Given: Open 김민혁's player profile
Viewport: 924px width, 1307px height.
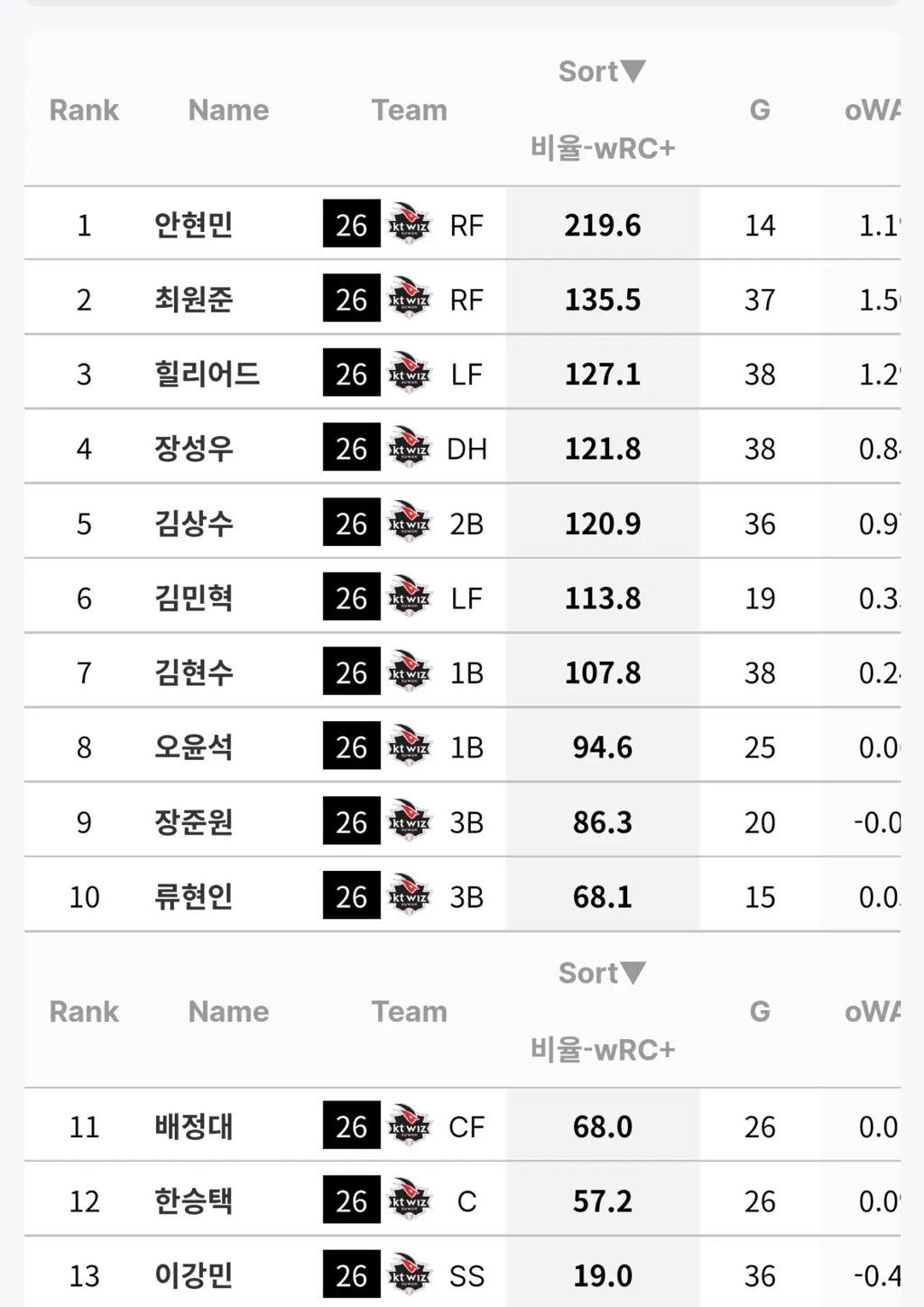Looking at the screenshot, I should click(193, 598).
